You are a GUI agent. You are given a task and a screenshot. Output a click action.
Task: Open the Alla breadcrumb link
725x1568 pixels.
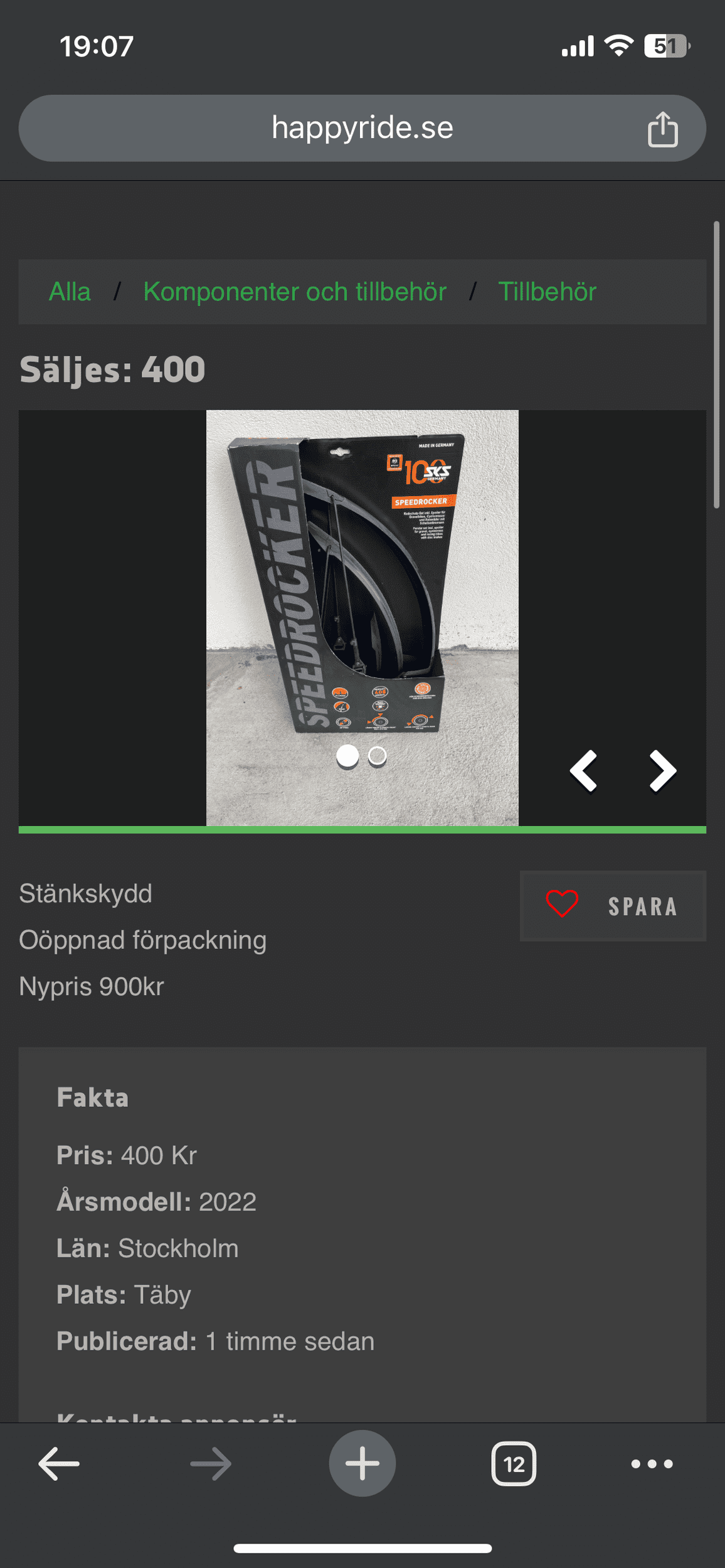click(x=70, y=292)
